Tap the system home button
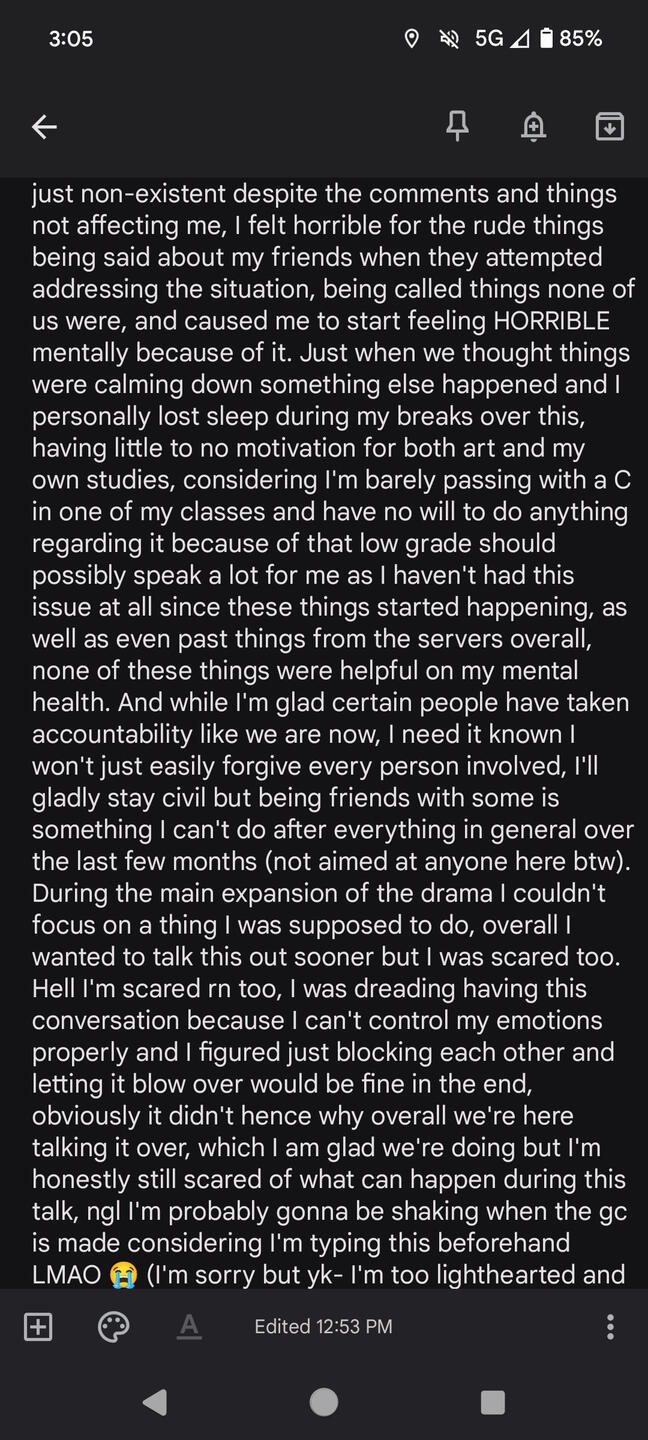The width and height of the screenshot is (648, 1440). 324,1402
